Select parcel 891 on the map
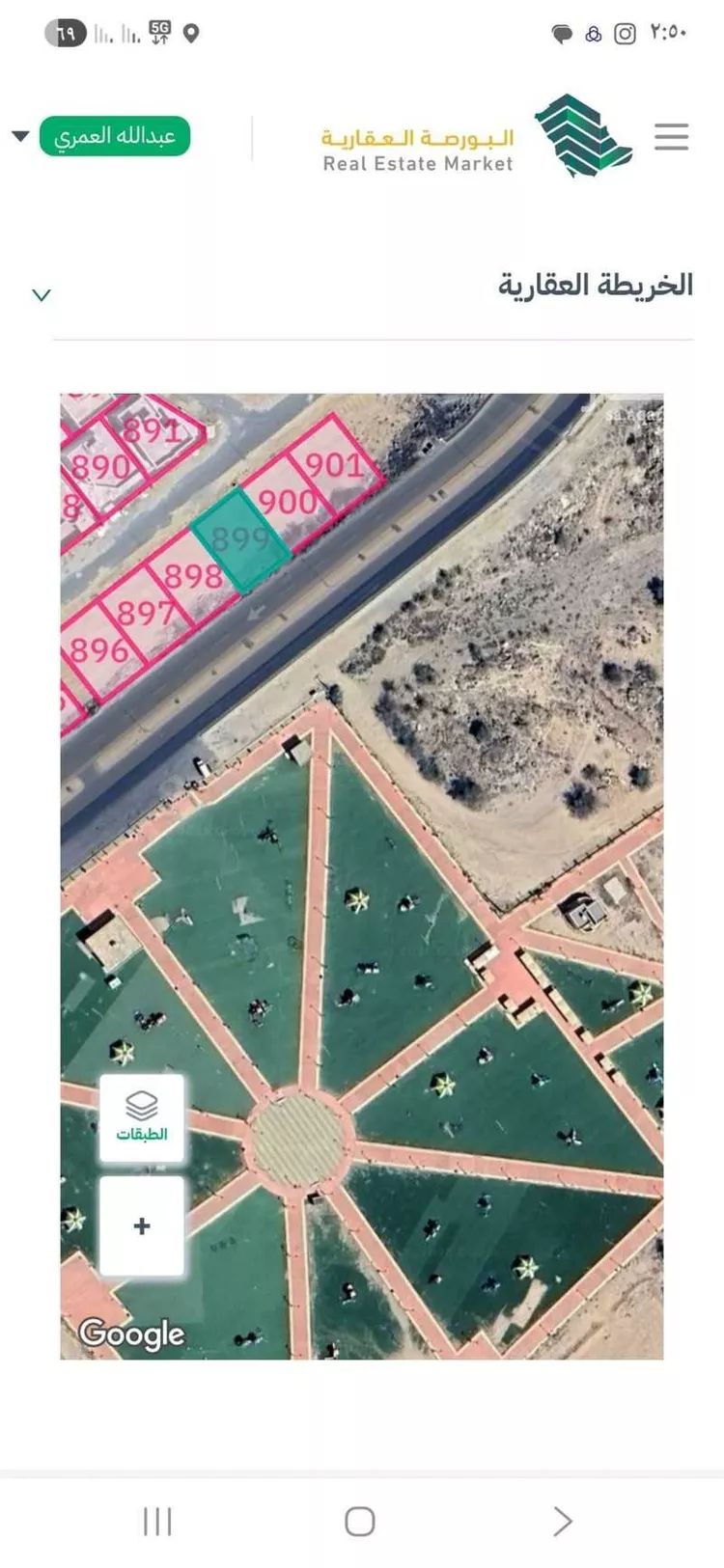 click(x=153, y=430)
